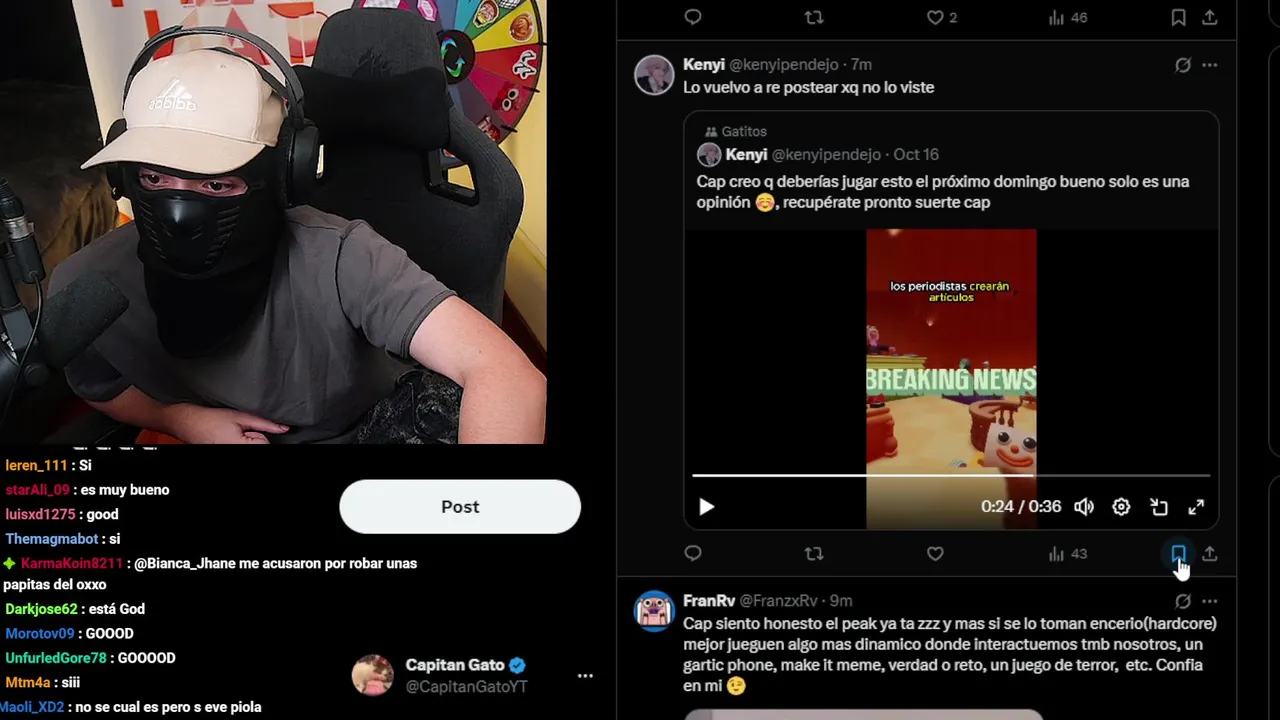Open video settings gear
The image size is (1280, 720).
point(1121,507)
